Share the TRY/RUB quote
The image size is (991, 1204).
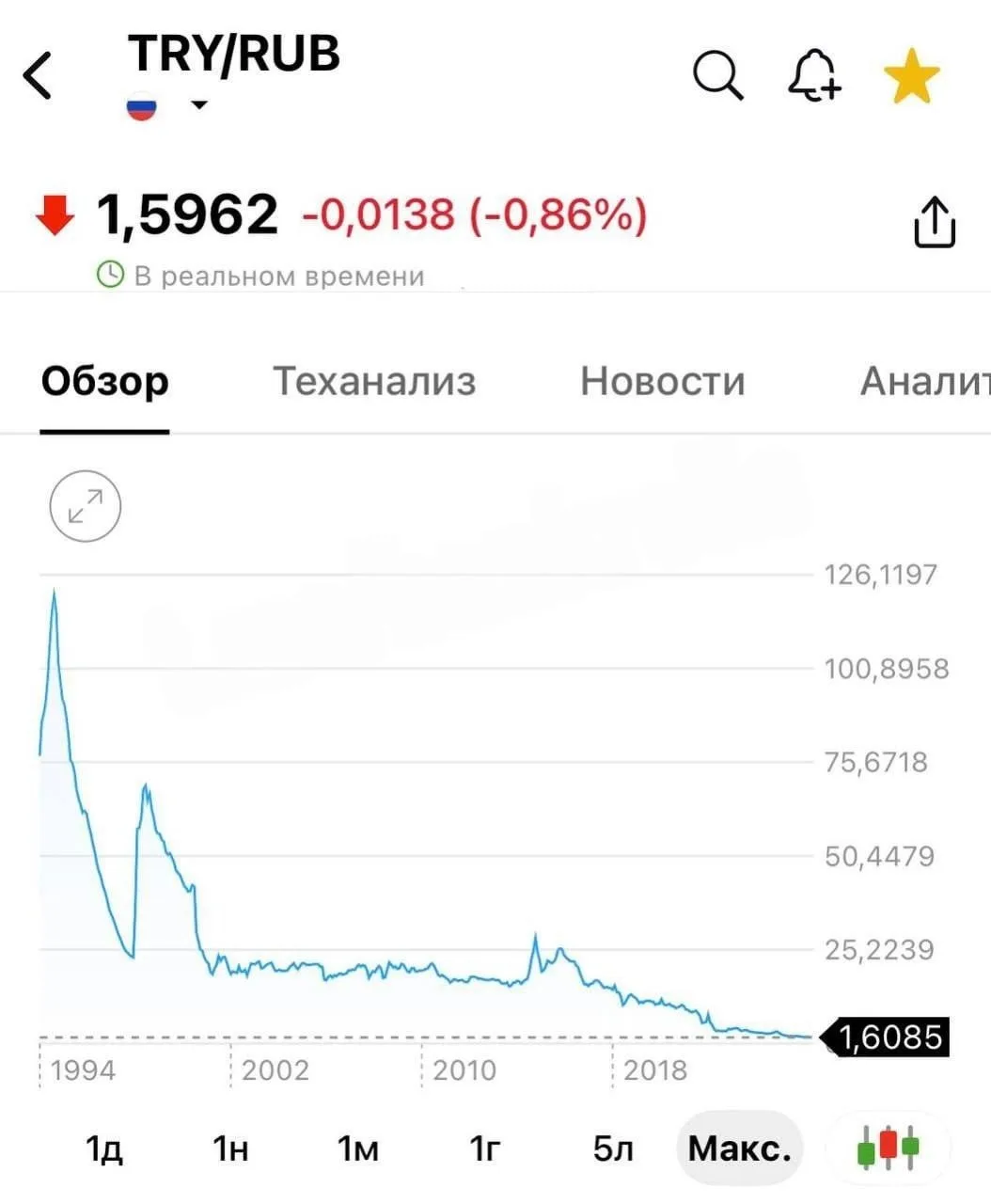935,222
